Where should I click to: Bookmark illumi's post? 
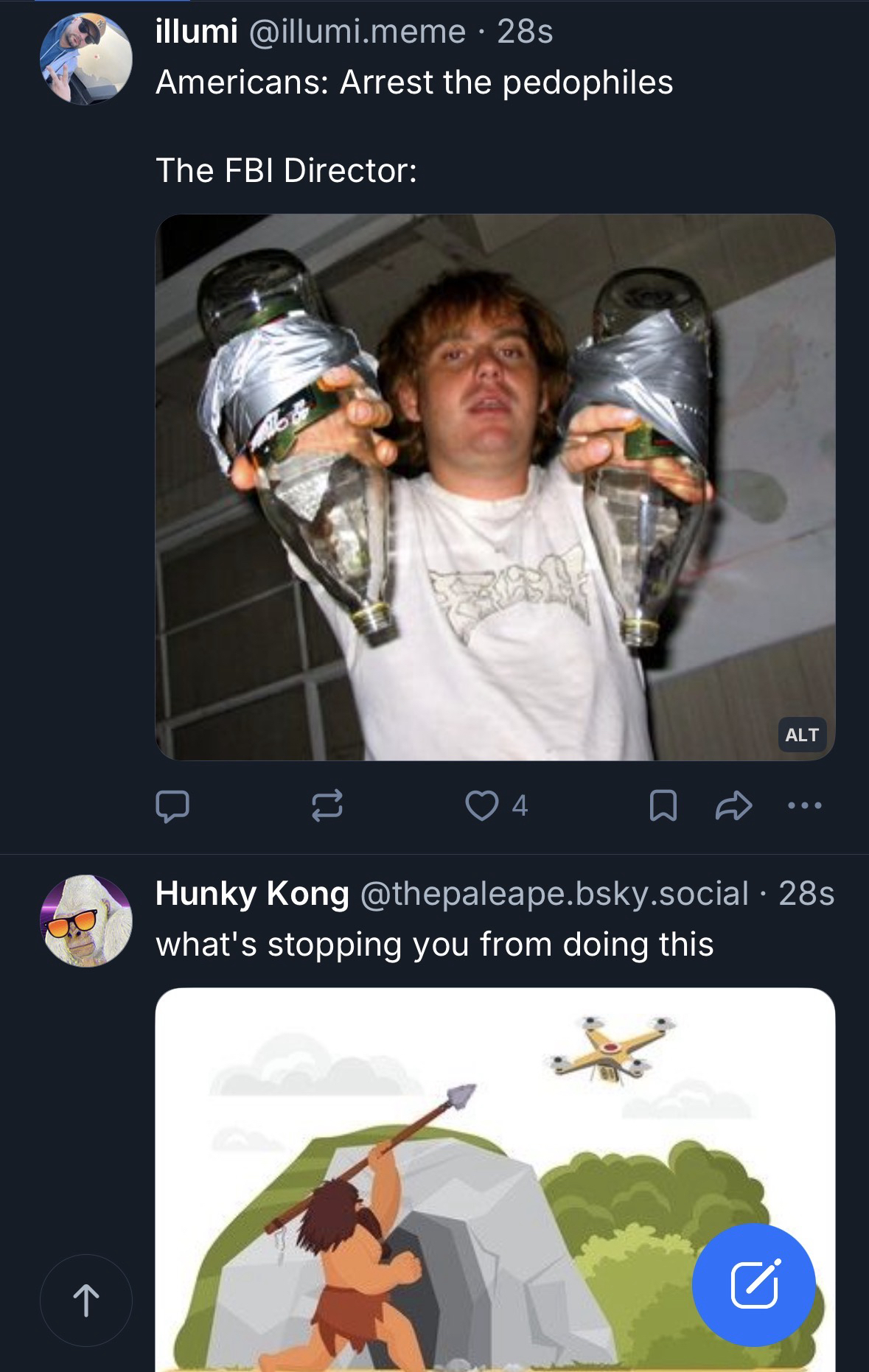tap(663, 805)
